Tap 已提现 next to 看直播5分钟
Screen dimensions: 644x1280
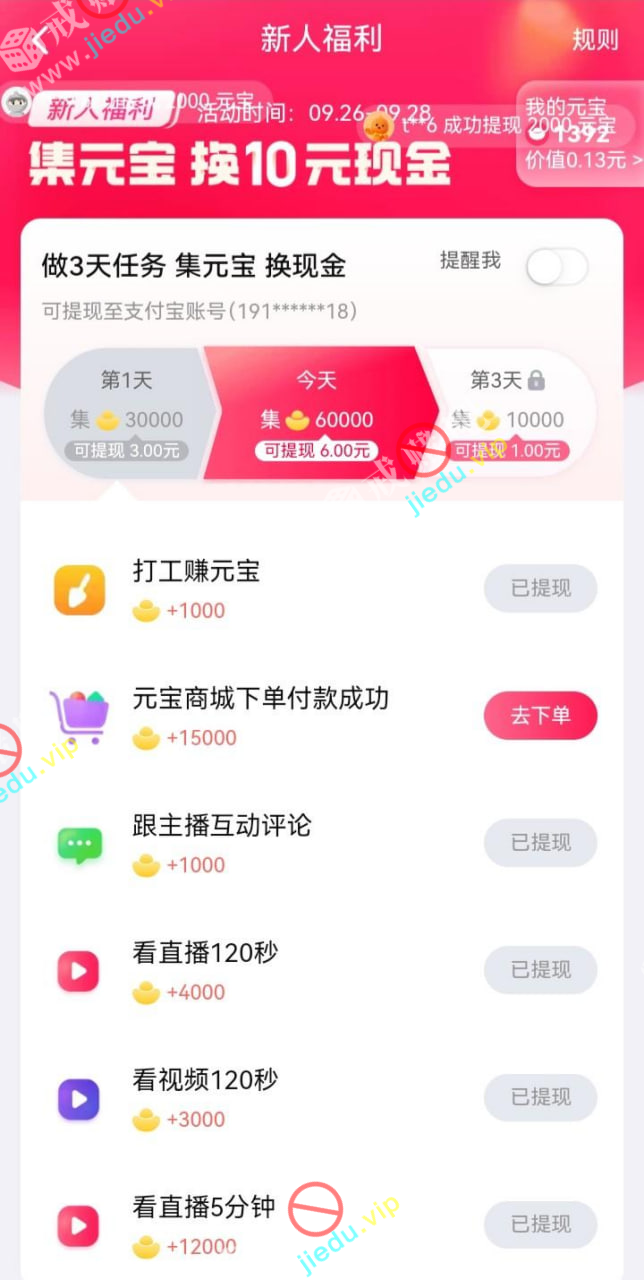point(540,1224)
